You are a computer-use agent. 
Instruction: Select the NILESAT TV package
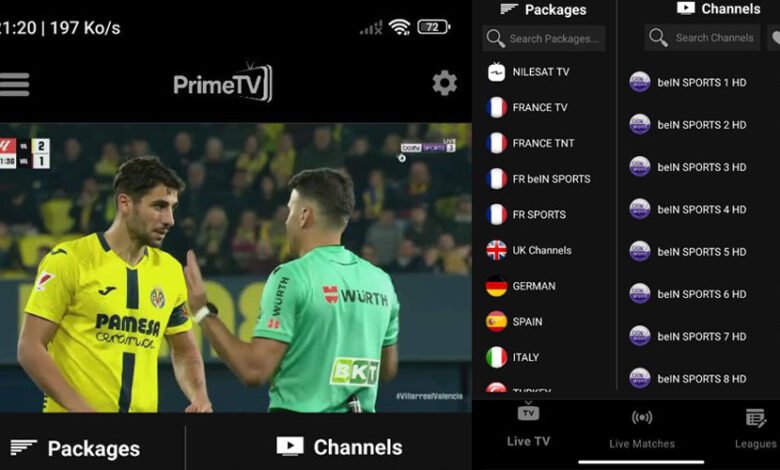coord(540,72)
